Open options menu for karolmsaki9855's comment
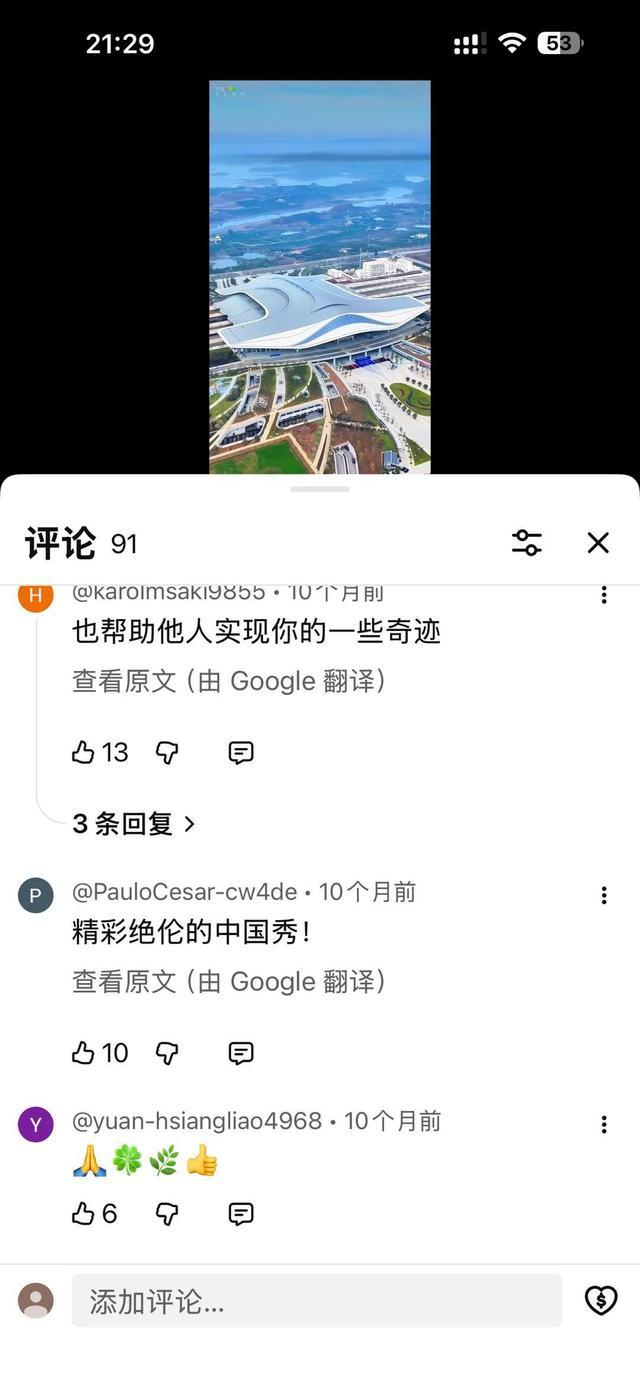 (x=604, y=596)
